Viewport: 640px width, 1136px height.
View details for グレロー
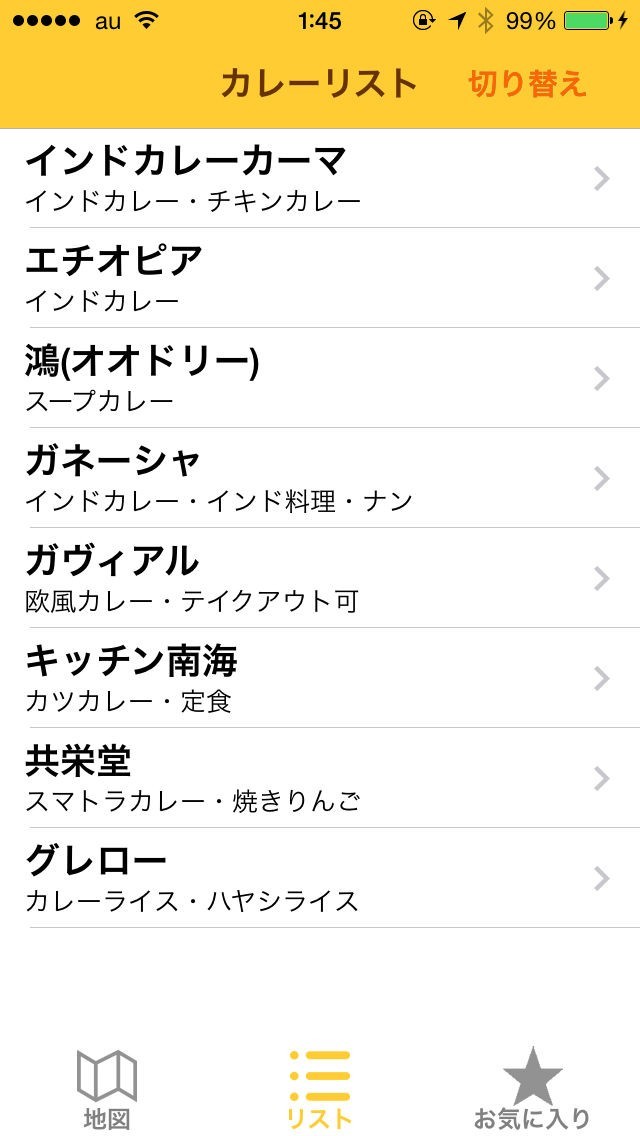click(x=320, y=878)
